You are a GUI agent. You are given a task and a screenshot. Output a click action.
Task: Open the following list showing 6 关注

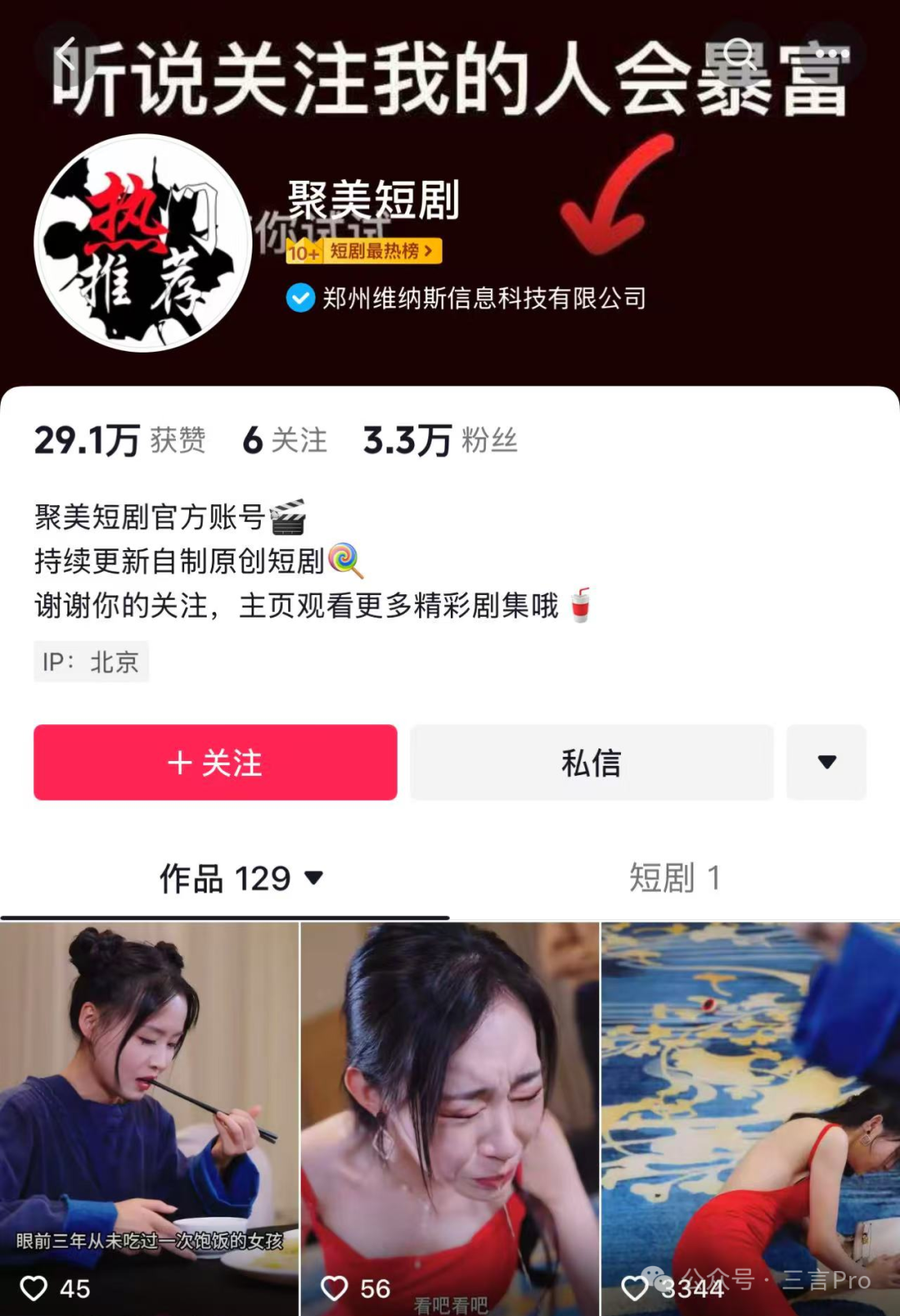pyautogui.click(x=285, y=440)
